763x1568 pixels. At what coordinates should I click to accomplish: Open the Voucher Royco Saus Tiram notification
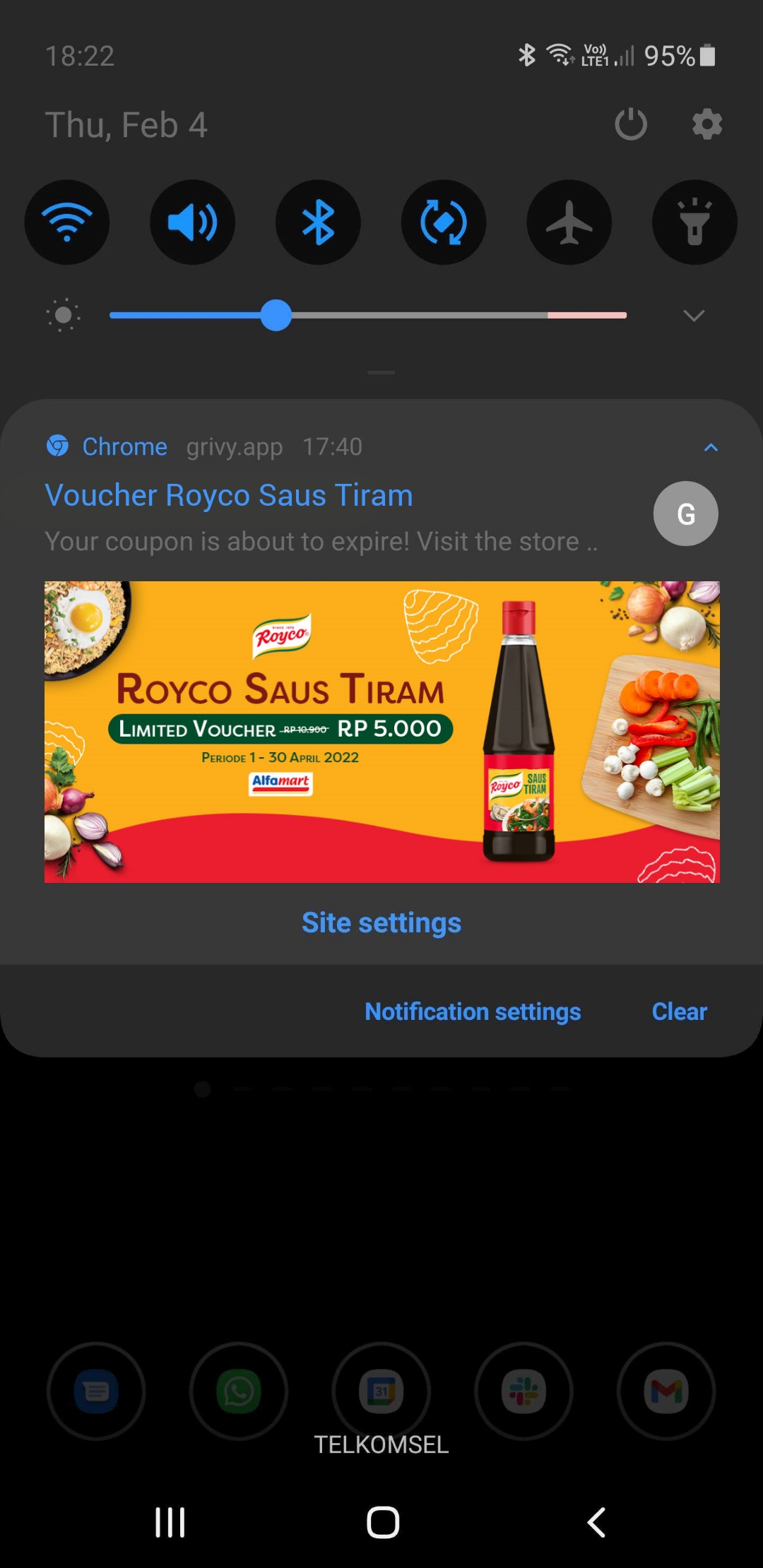click(x=229, y=495)
